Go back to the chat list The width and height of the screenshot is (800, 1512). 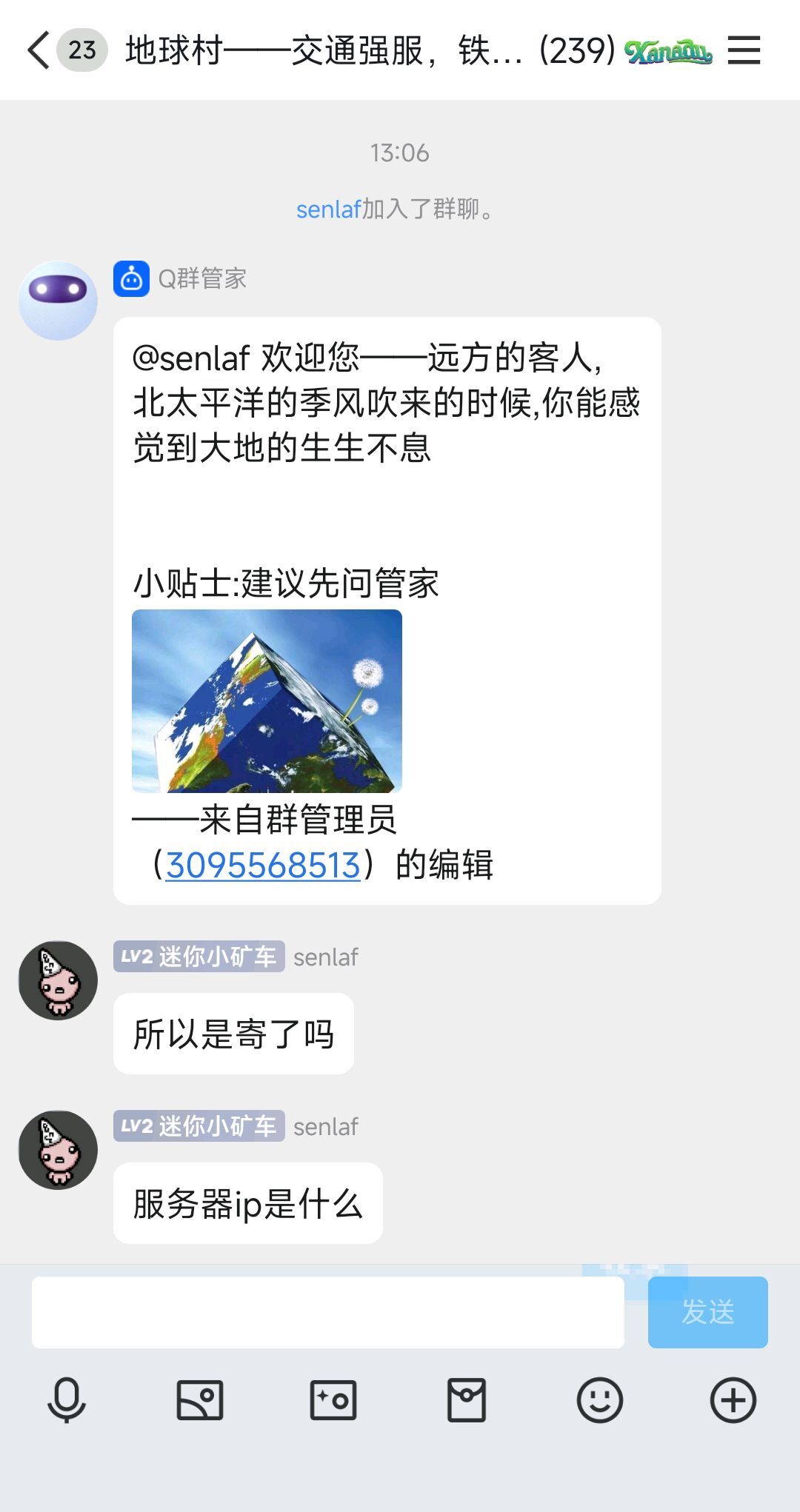(x=39, y=50)
